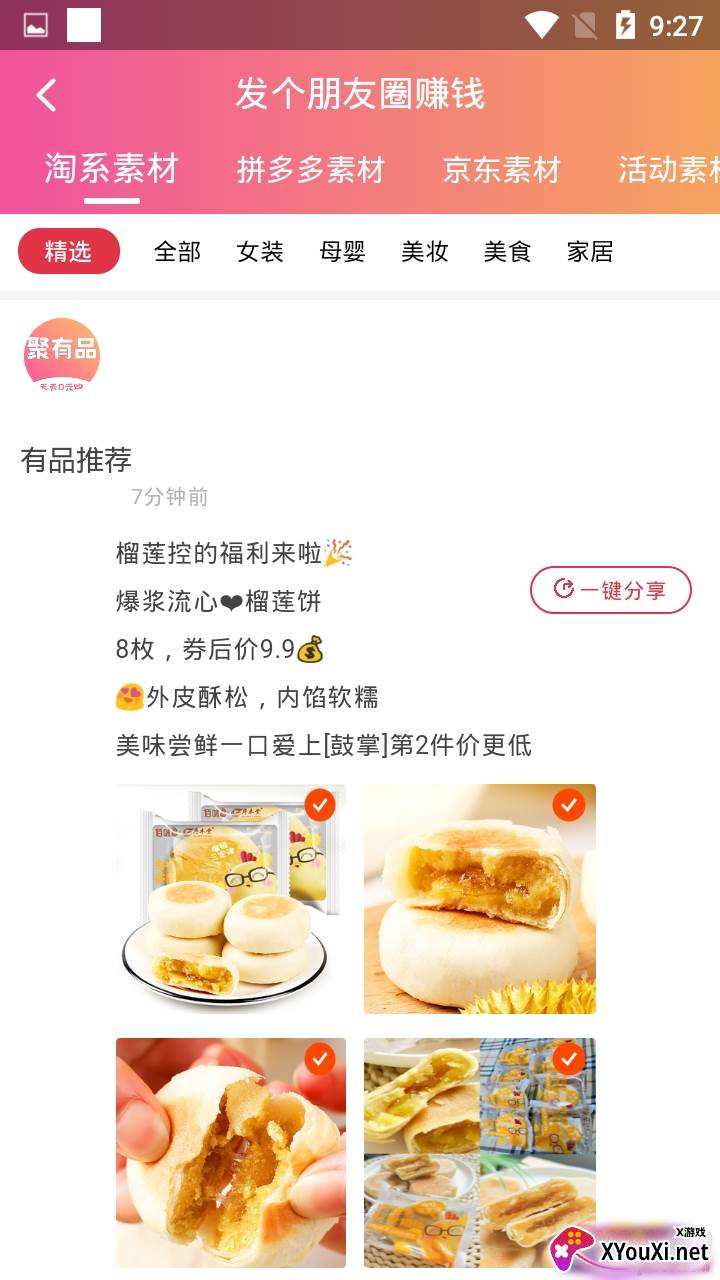The width and height of the screenshot is (720, 1280).
Task: Deselect the durian cake collage photo
Action: coord(568,1059)
